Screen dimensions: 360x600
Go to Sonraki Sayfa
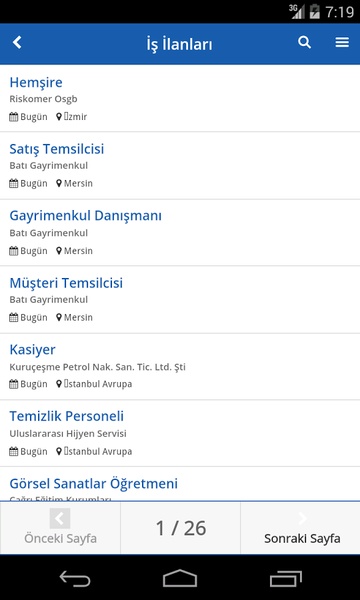pyautogui.click(x=300, y=528)
